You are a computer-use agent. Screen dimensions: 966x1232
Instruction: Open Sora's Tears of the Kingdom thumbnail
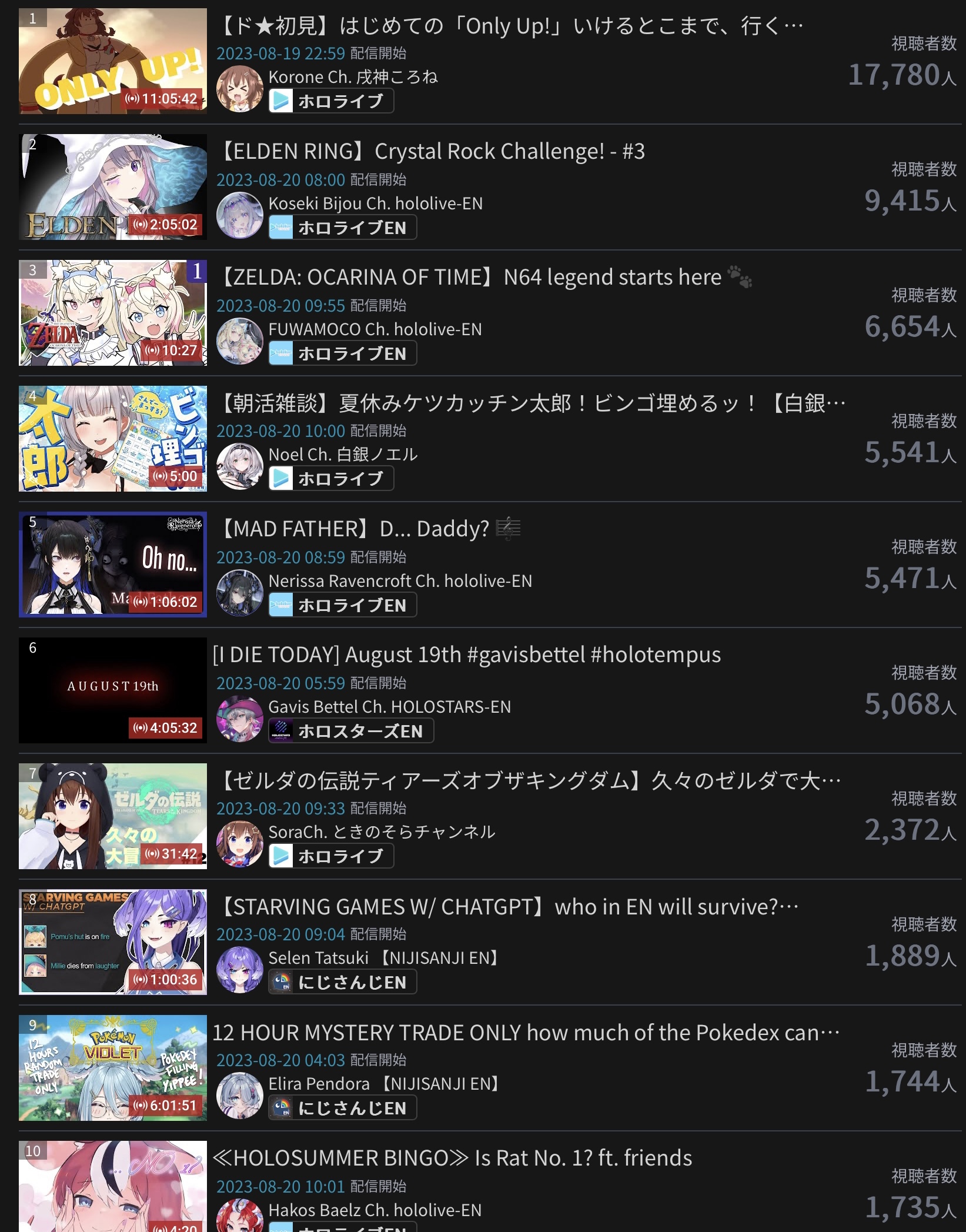tap(112, 816)
